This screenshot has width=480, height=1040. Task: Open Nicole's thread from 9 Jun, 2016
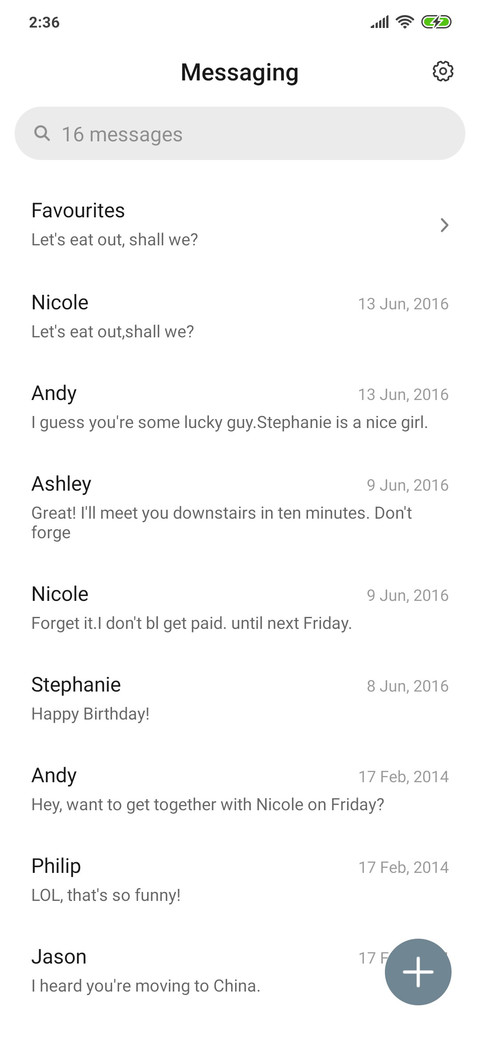click(x=240, y=608)
